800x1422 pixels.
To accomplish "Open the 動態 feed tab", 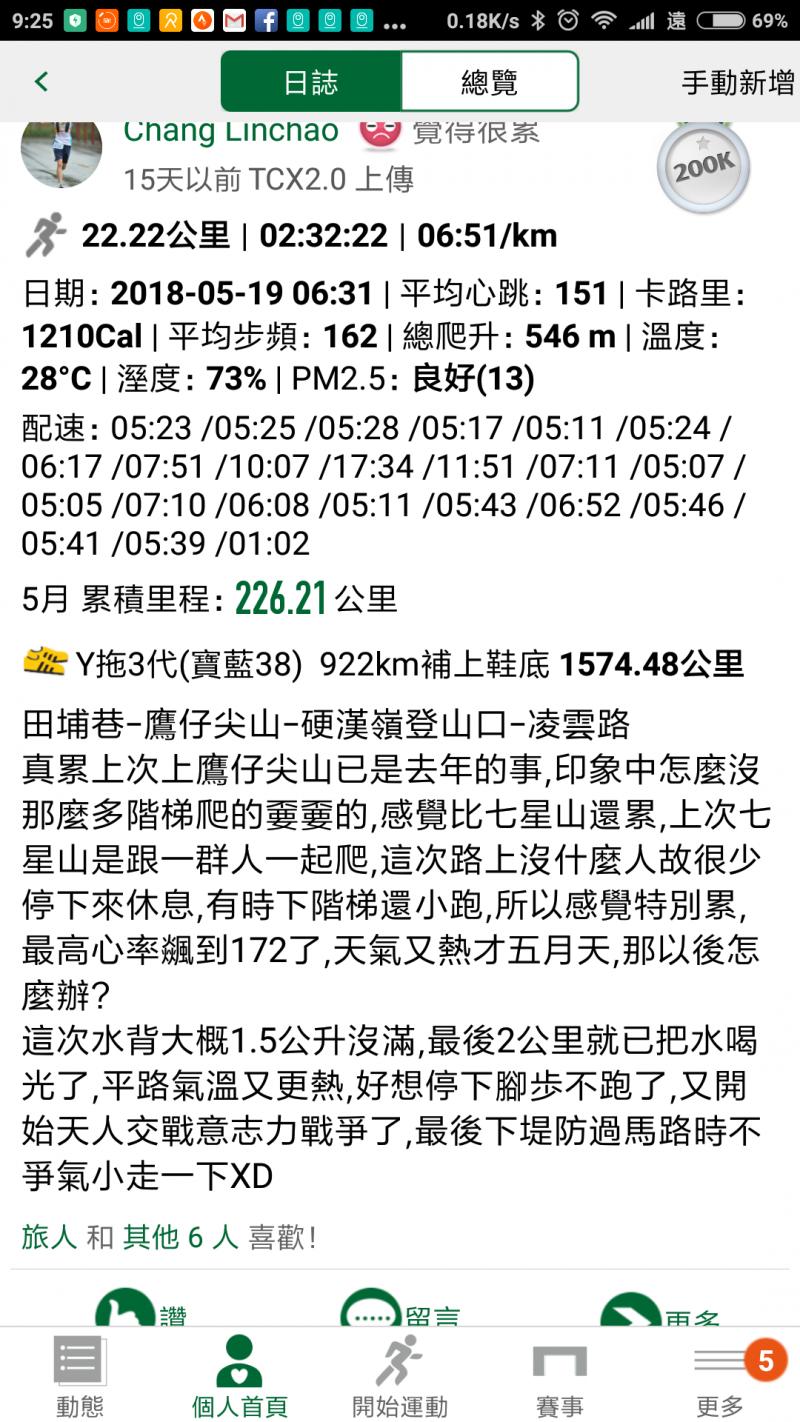I will [80, 1376].
